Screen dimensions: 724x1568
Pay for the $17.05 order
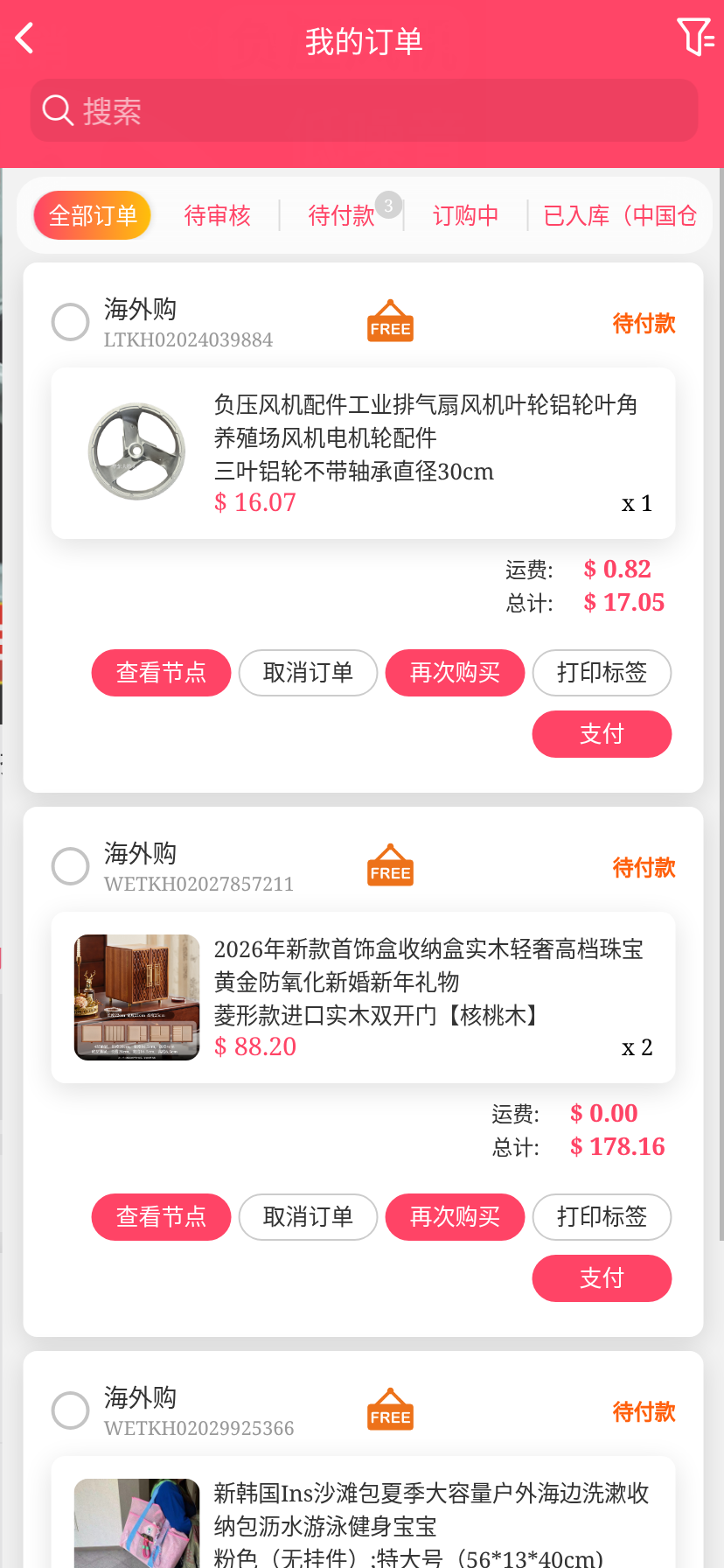coord(602,734)
